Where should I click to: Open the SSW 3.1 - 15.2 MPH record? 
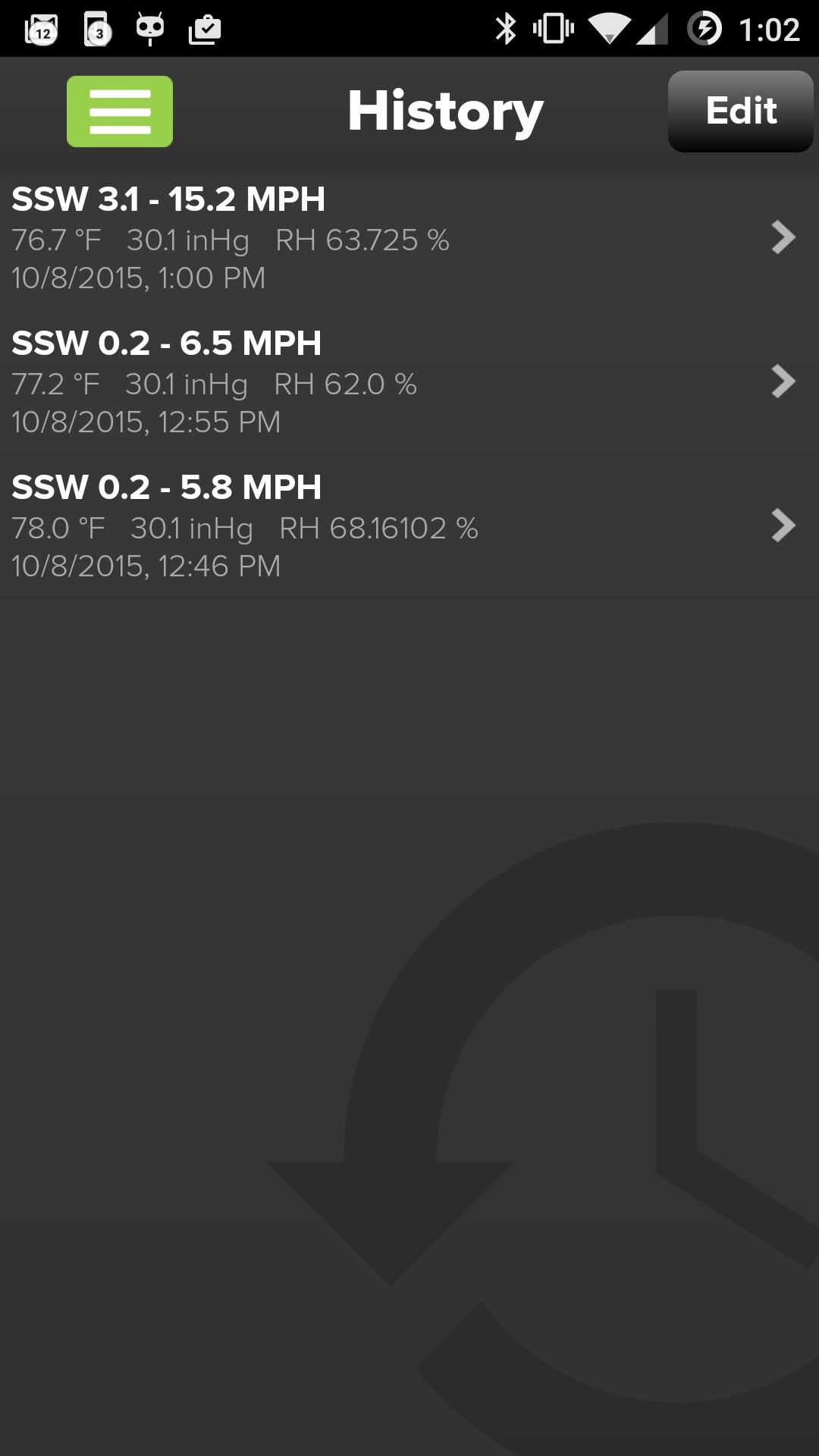[409, 238]
